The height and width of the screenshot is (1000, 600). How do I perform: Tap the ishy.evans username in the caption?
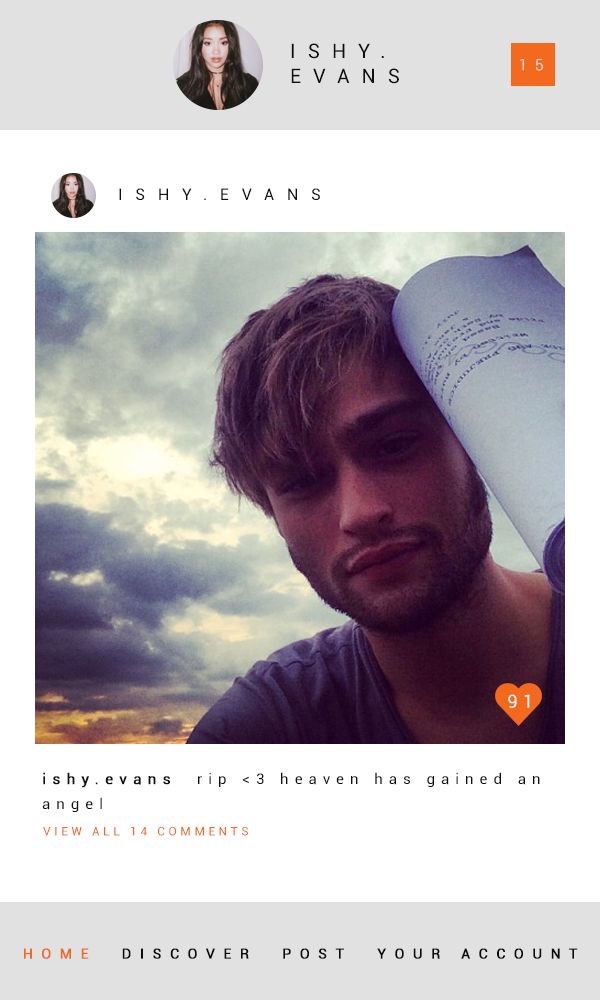(x=107, y=779)
